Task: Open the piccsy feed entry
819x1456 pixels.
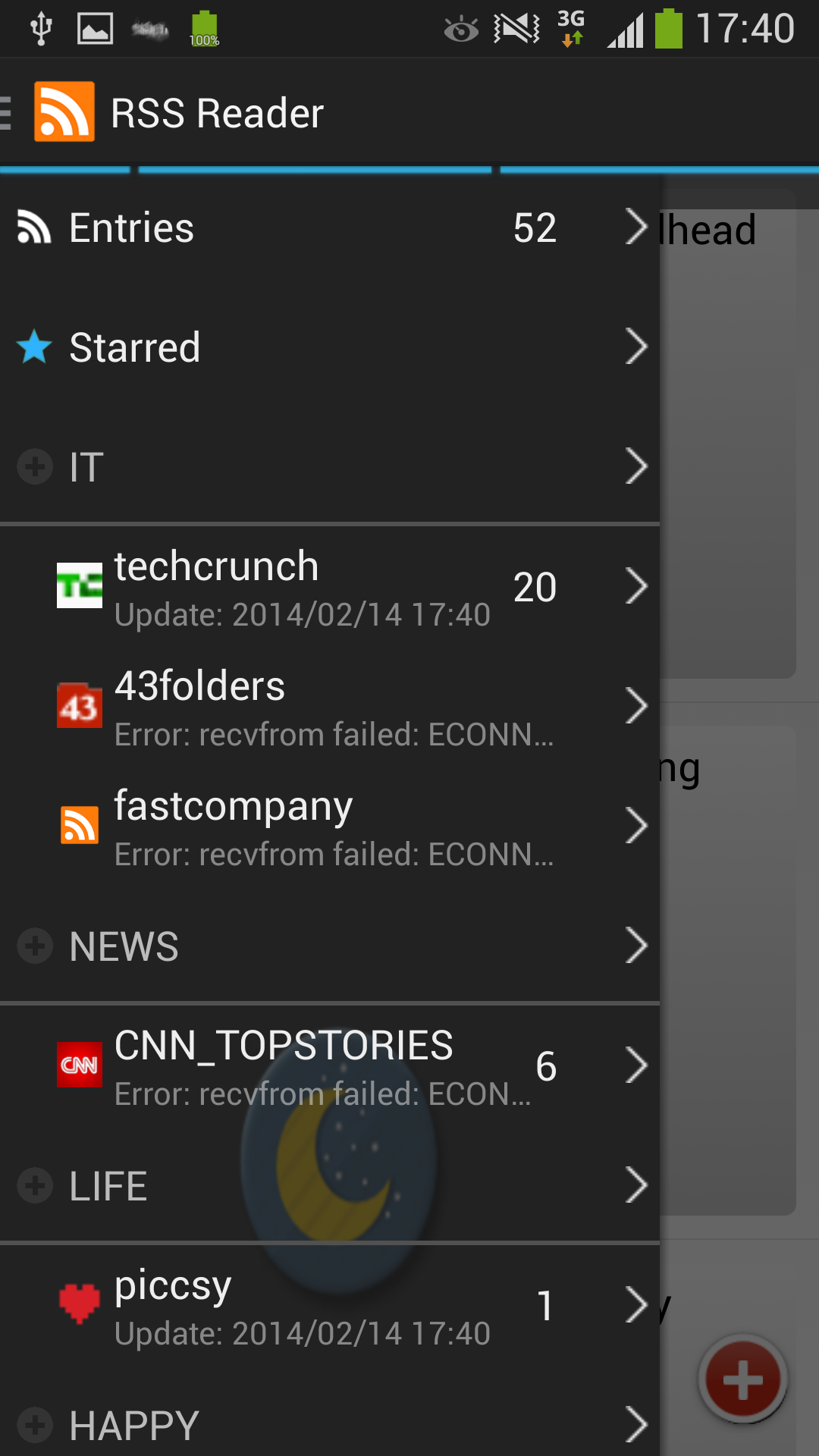Action: coord(303,1304)
